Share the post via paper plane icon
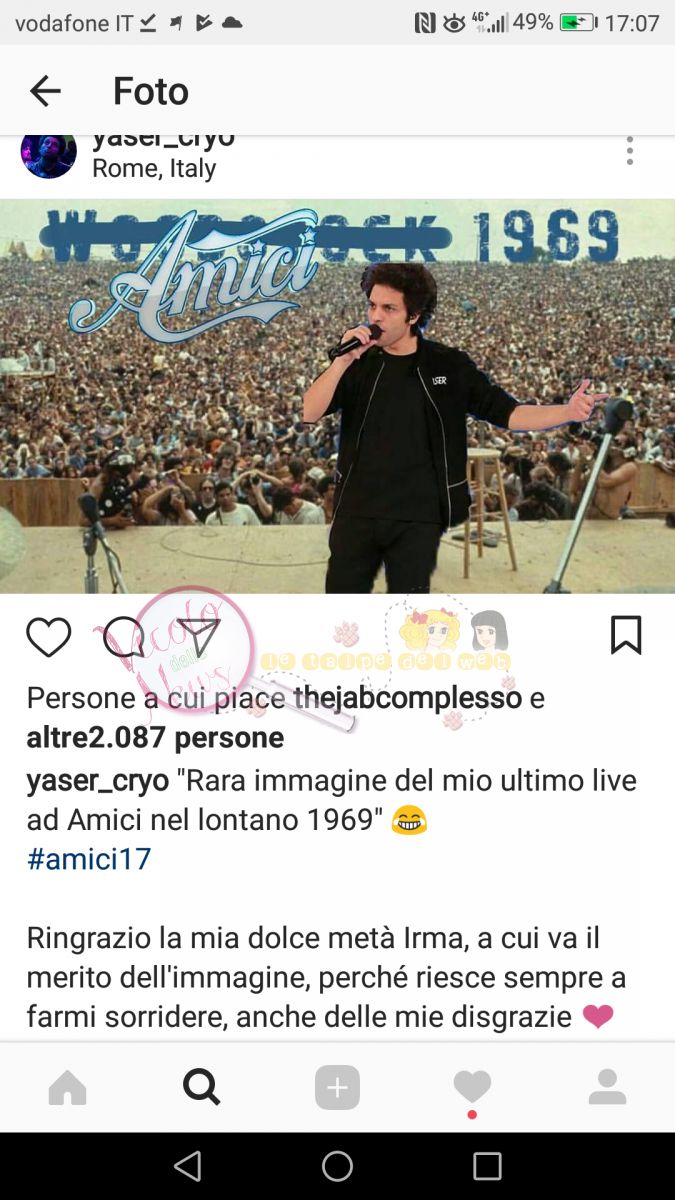 [x=199, y=637]
